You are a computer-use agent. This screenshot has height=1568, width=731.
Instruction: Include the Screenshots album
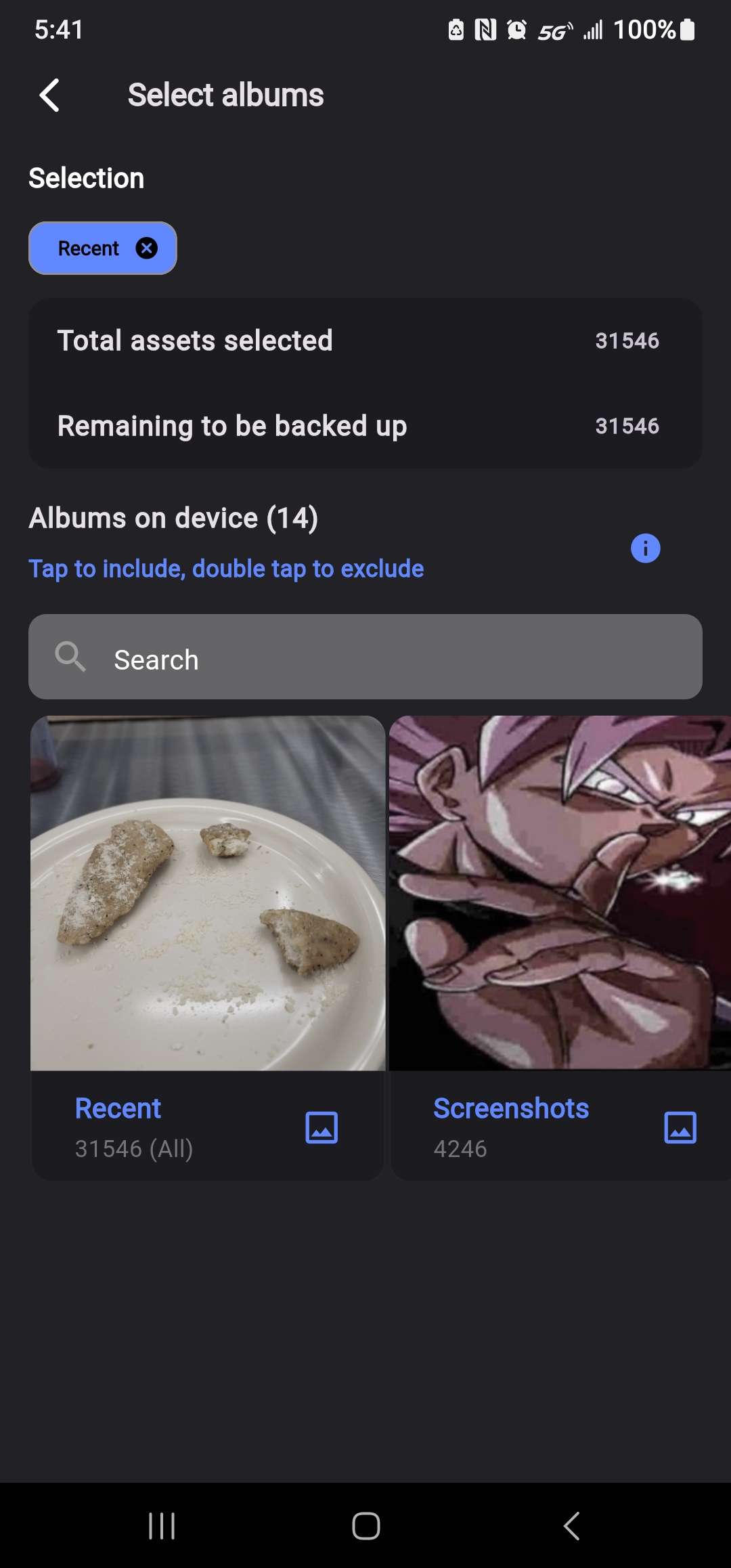(x=560, y=948)
